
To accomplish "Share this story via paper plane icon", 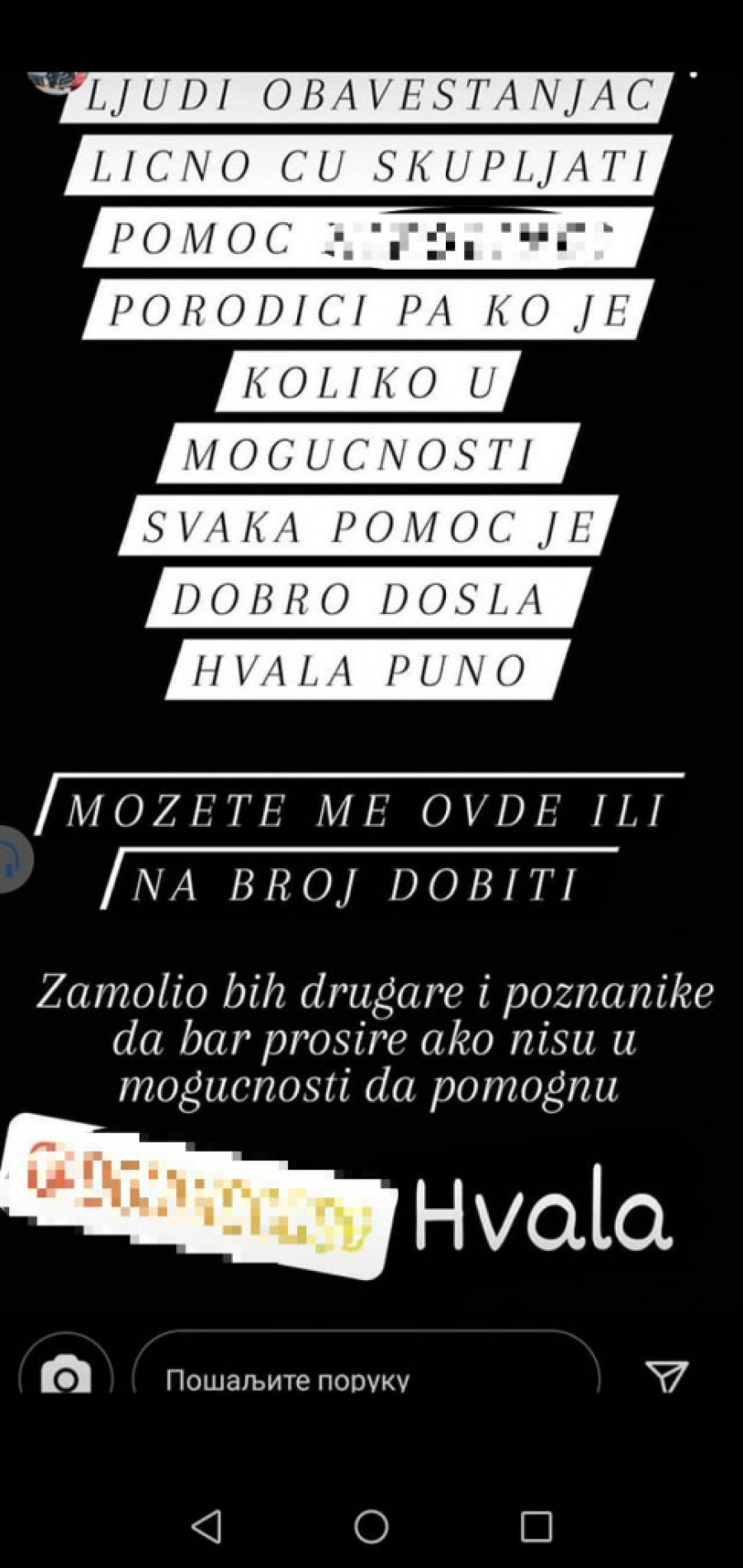I will pos(666,1376).
